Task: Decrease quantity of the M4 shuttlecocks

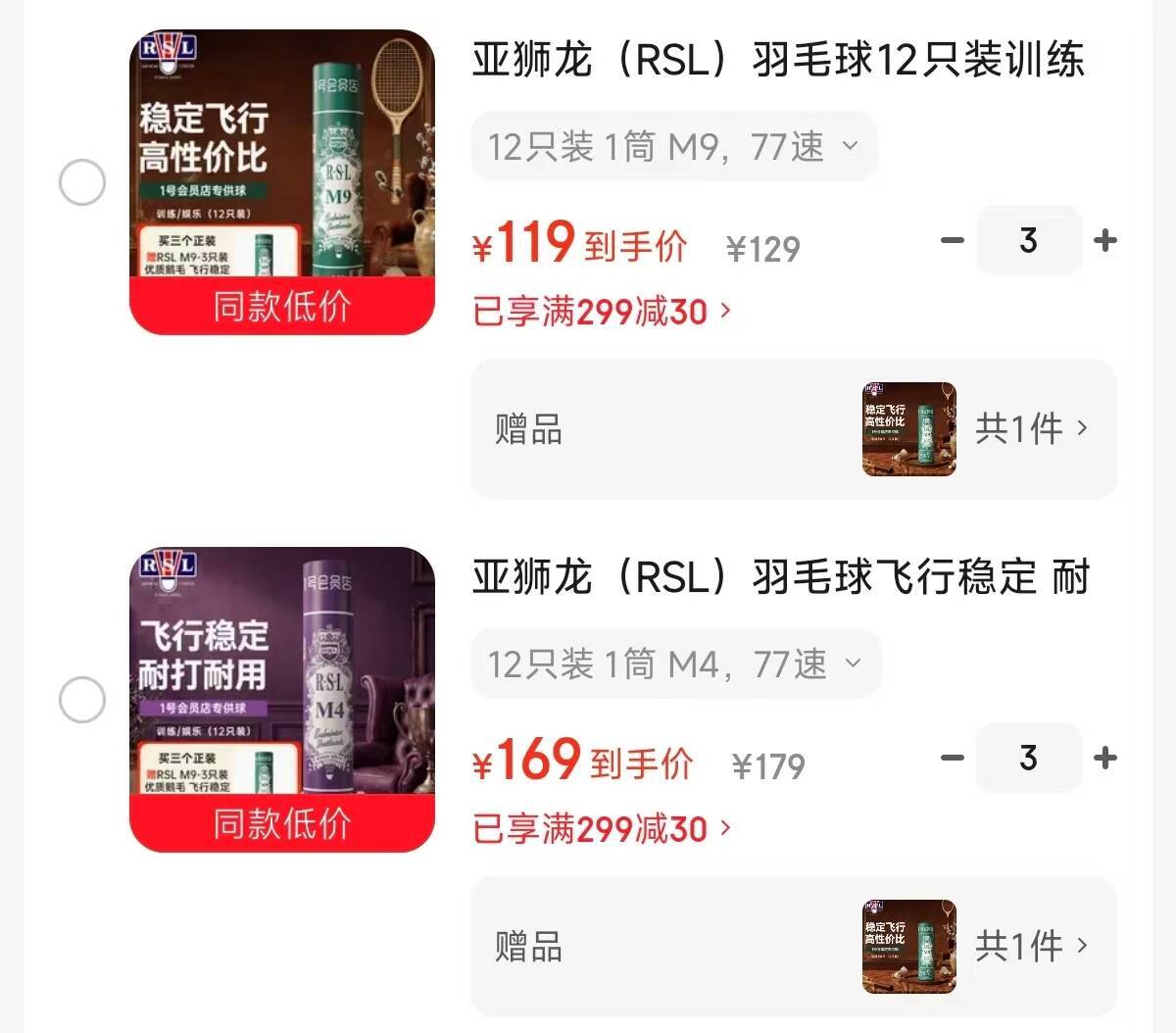Action: coord(953,758)
